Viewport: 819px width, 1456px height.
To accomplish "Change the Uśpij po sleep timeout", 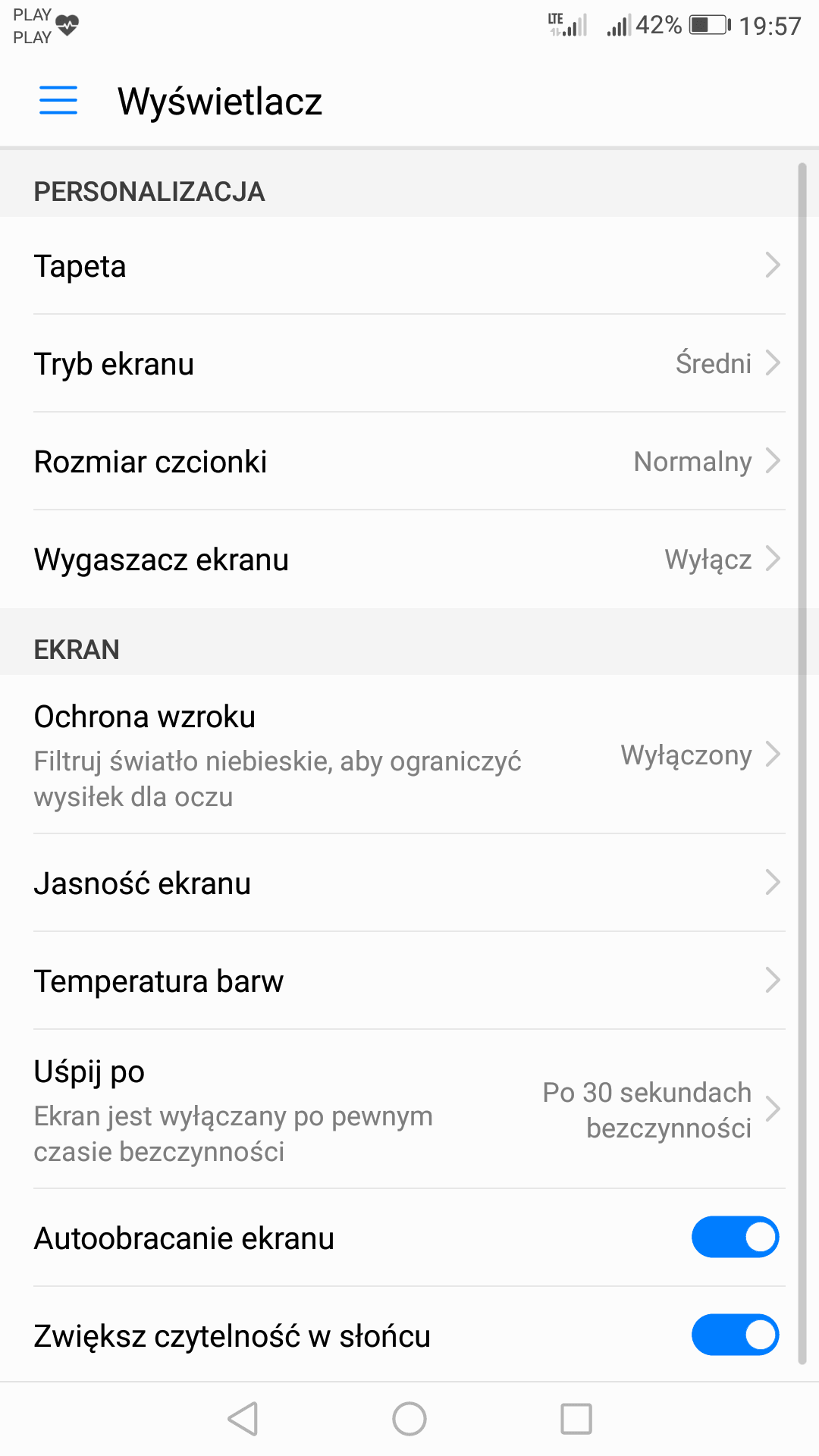I will point(409,1109).
